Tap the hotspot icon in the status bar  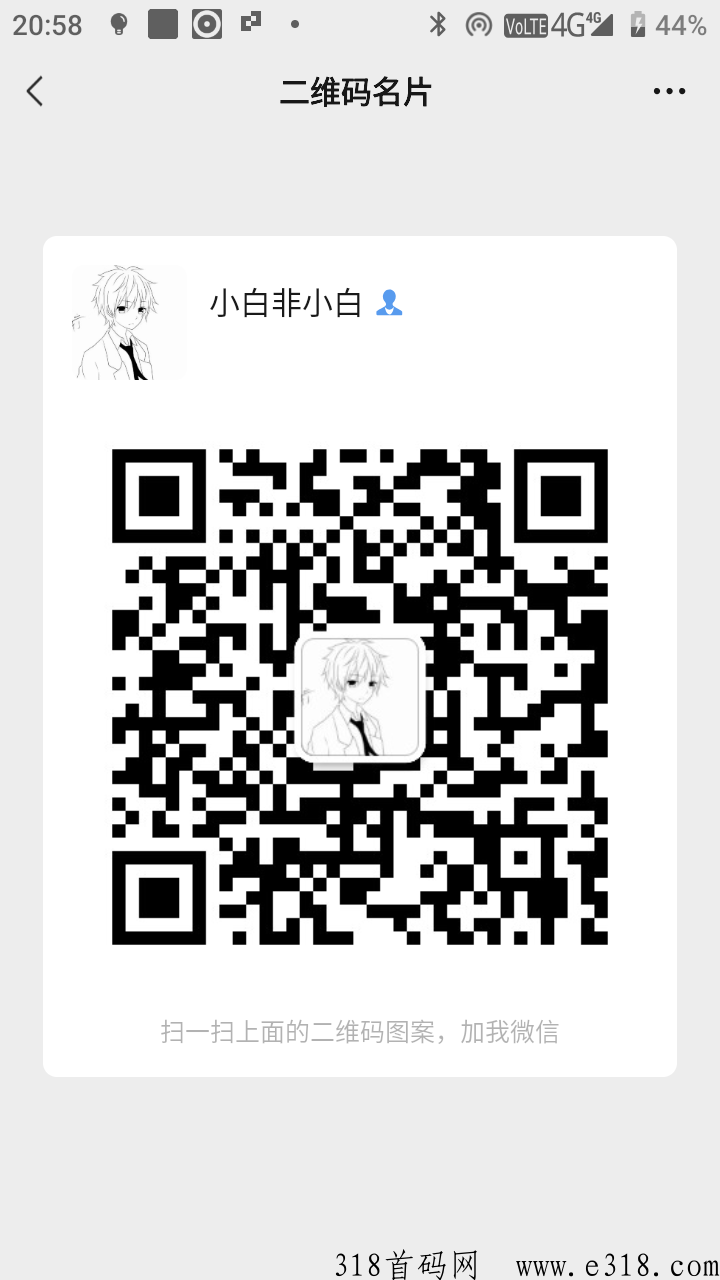479,25
